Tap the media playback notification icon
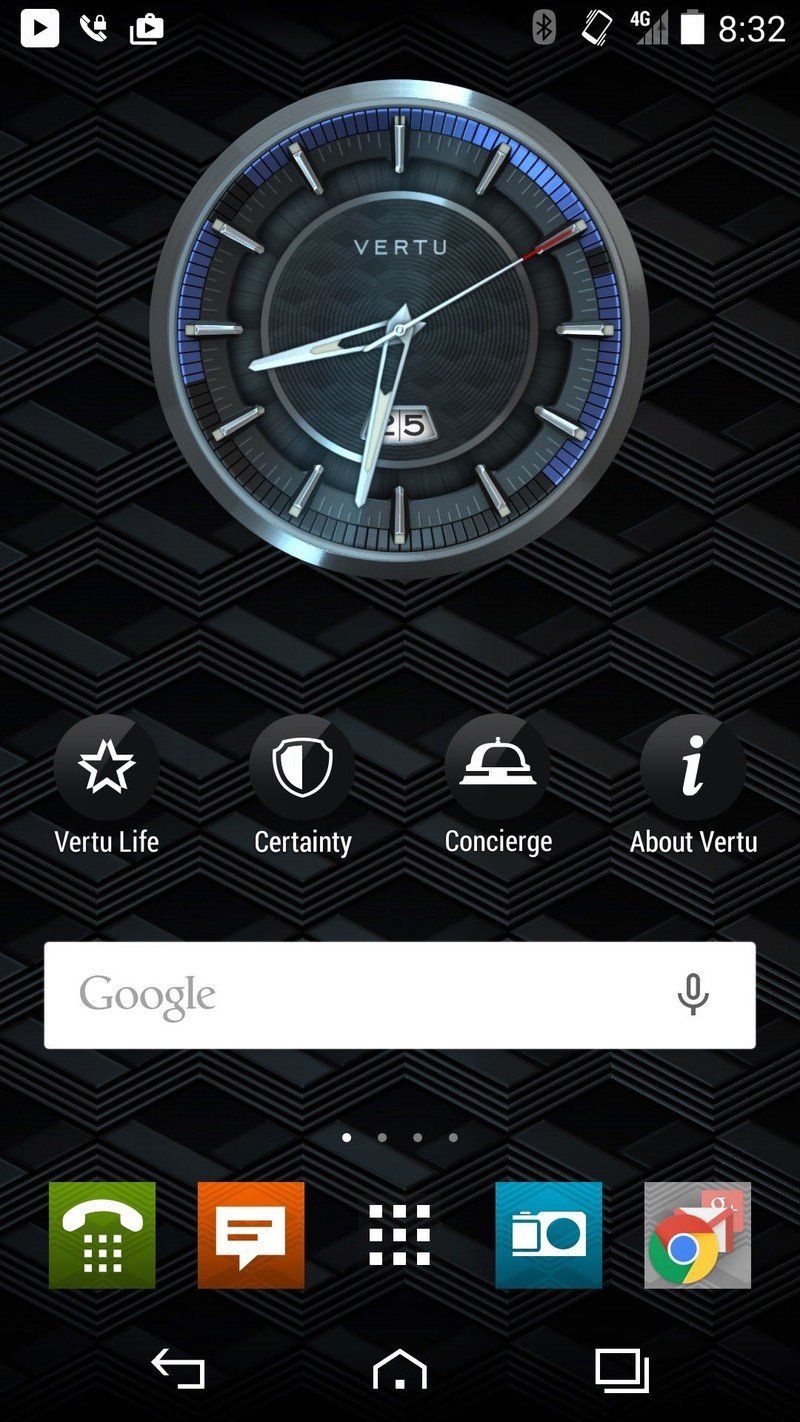800x1422 pixels. [40, 27]
